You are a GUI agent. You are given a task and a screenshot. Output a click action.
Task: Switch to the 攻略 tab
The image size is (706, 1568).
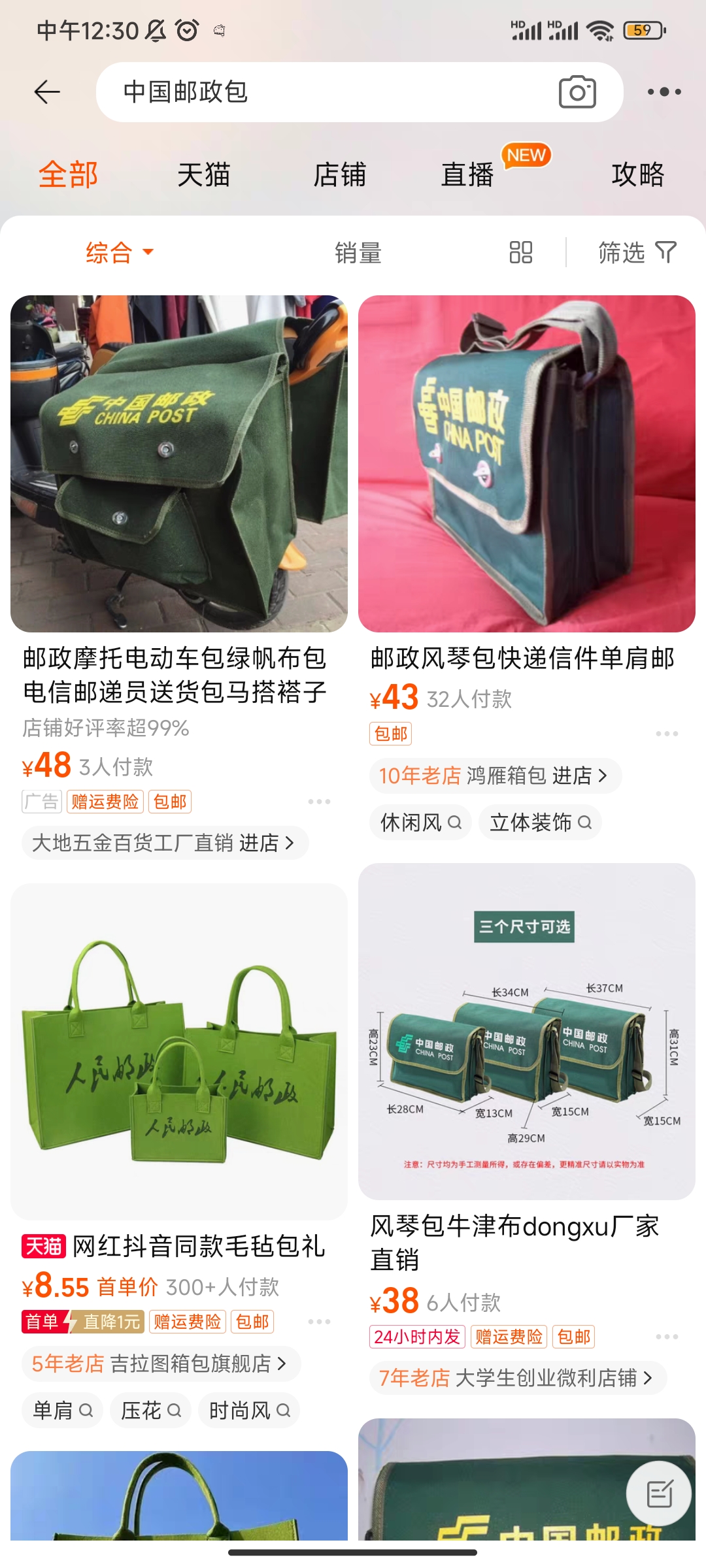click(x=638, y=175)
